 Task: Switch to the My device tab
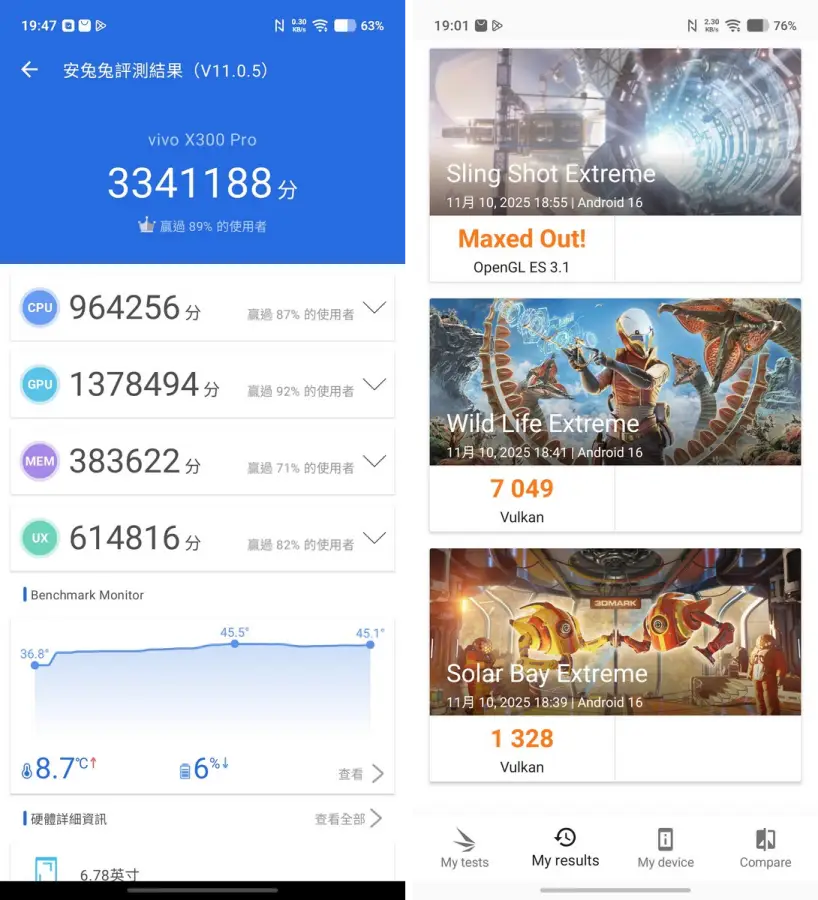coord(665,848)
